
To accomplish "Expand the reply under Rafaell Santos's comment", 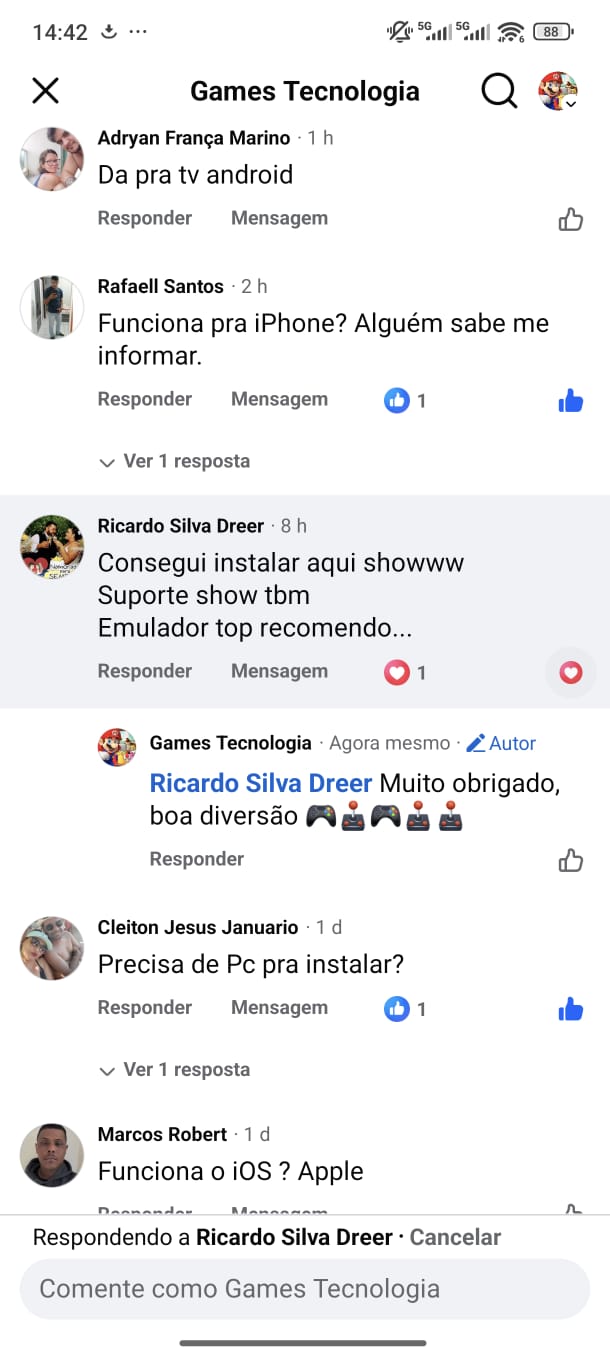I will pyautogui.click(x=175, y=461).
